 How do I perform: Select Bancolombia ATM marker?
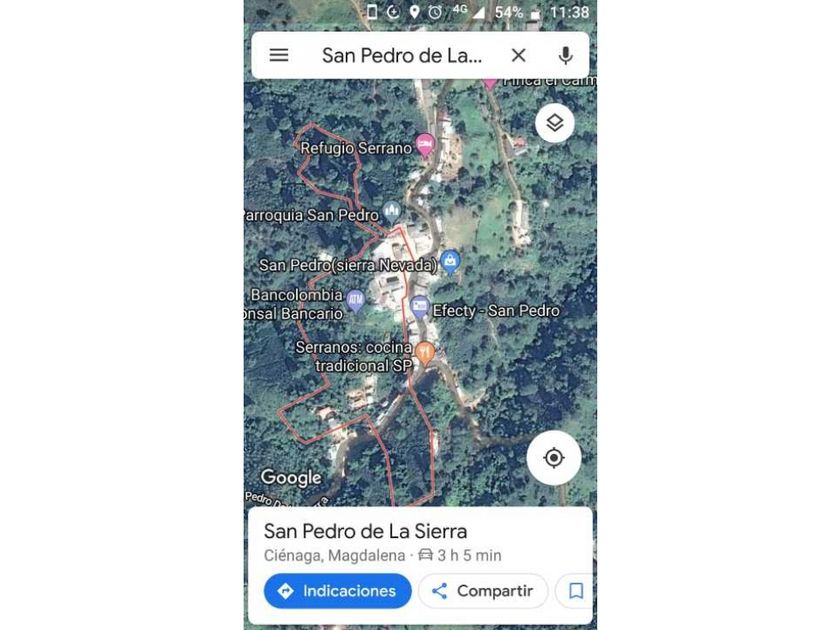point(355,299)
